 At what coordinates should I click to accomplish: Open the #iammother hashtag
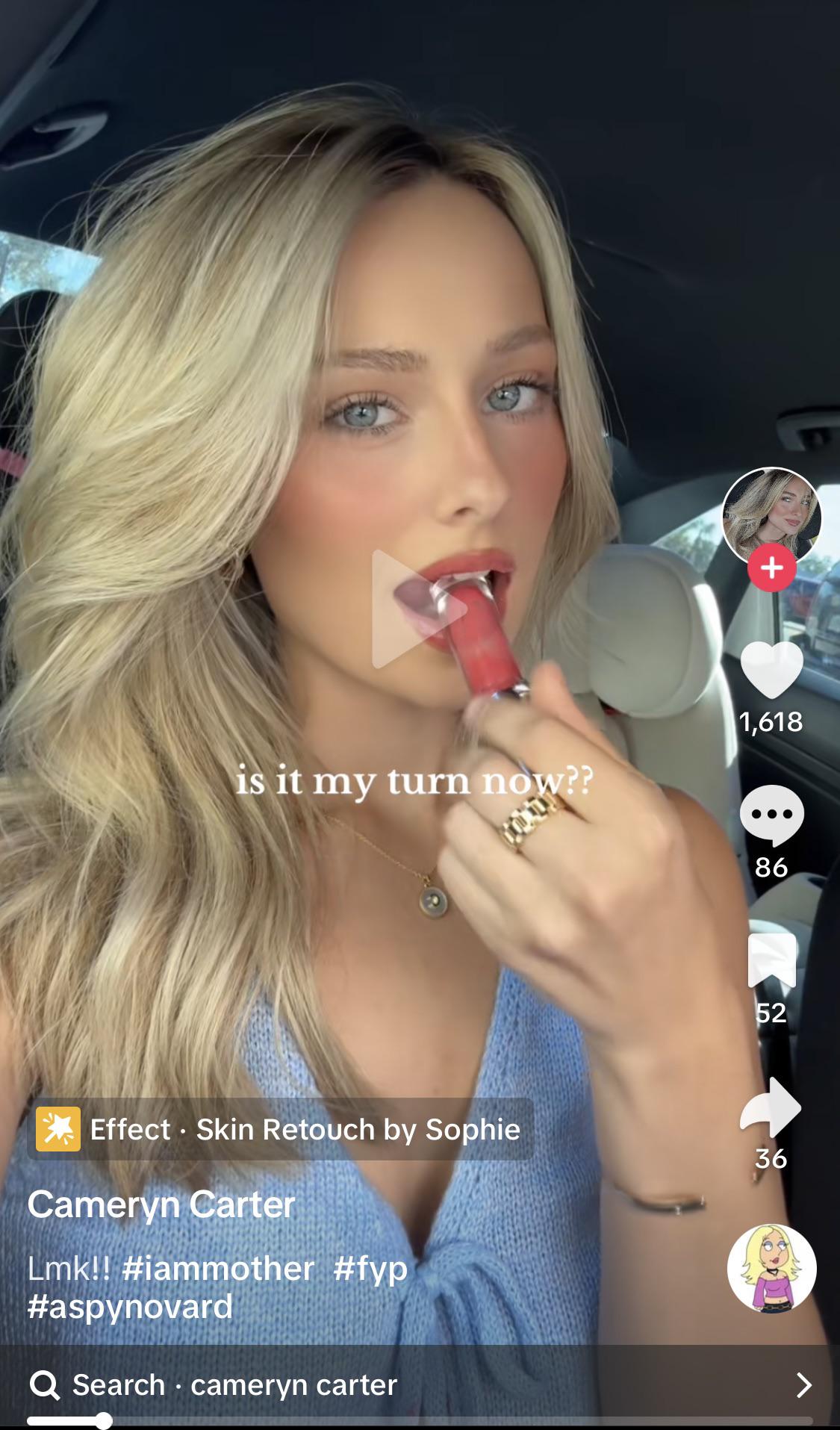pyautogui.click(x=217, y=1268)
